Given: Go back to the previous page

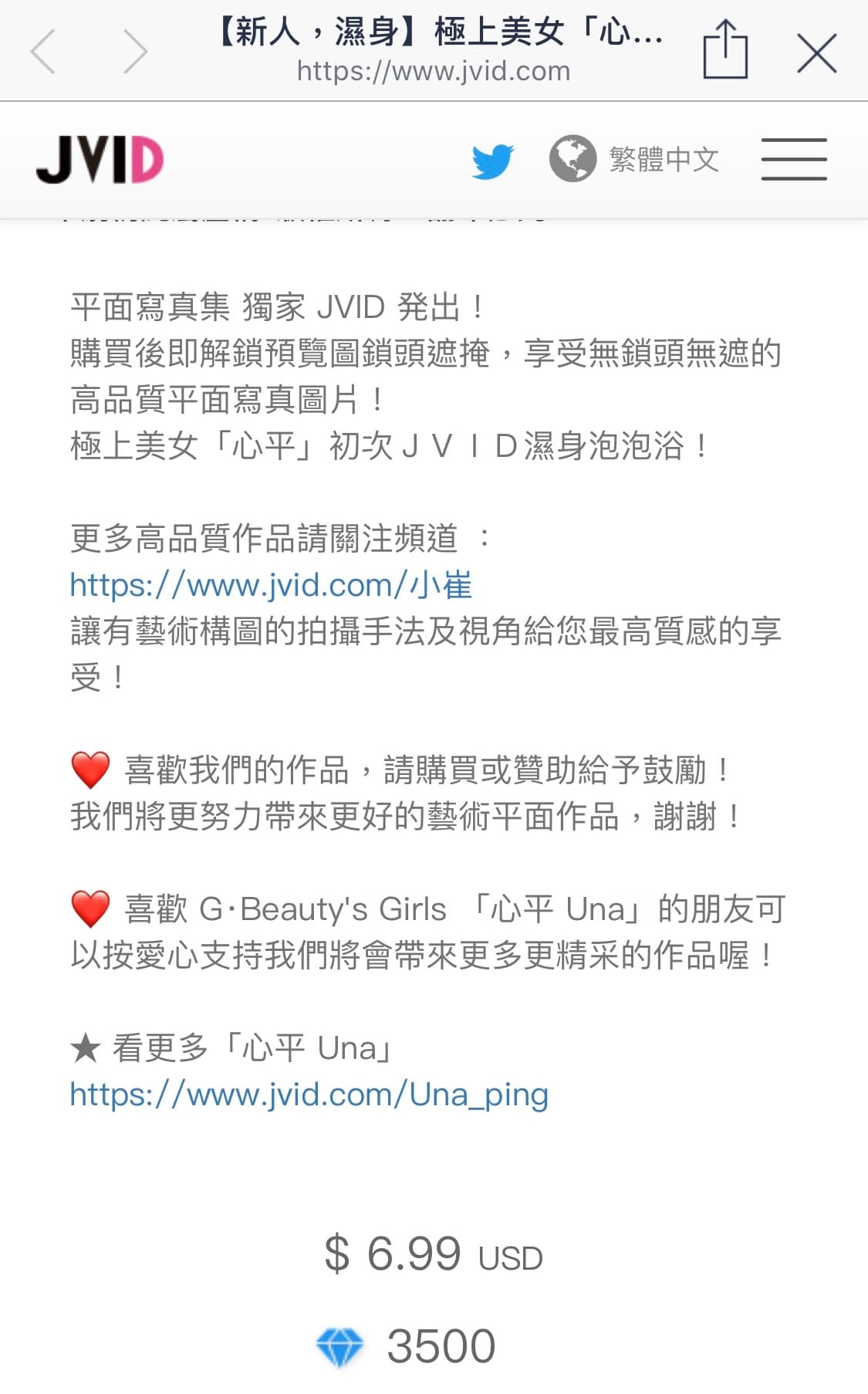Looking at the screenshot, I should pos(42,52).
